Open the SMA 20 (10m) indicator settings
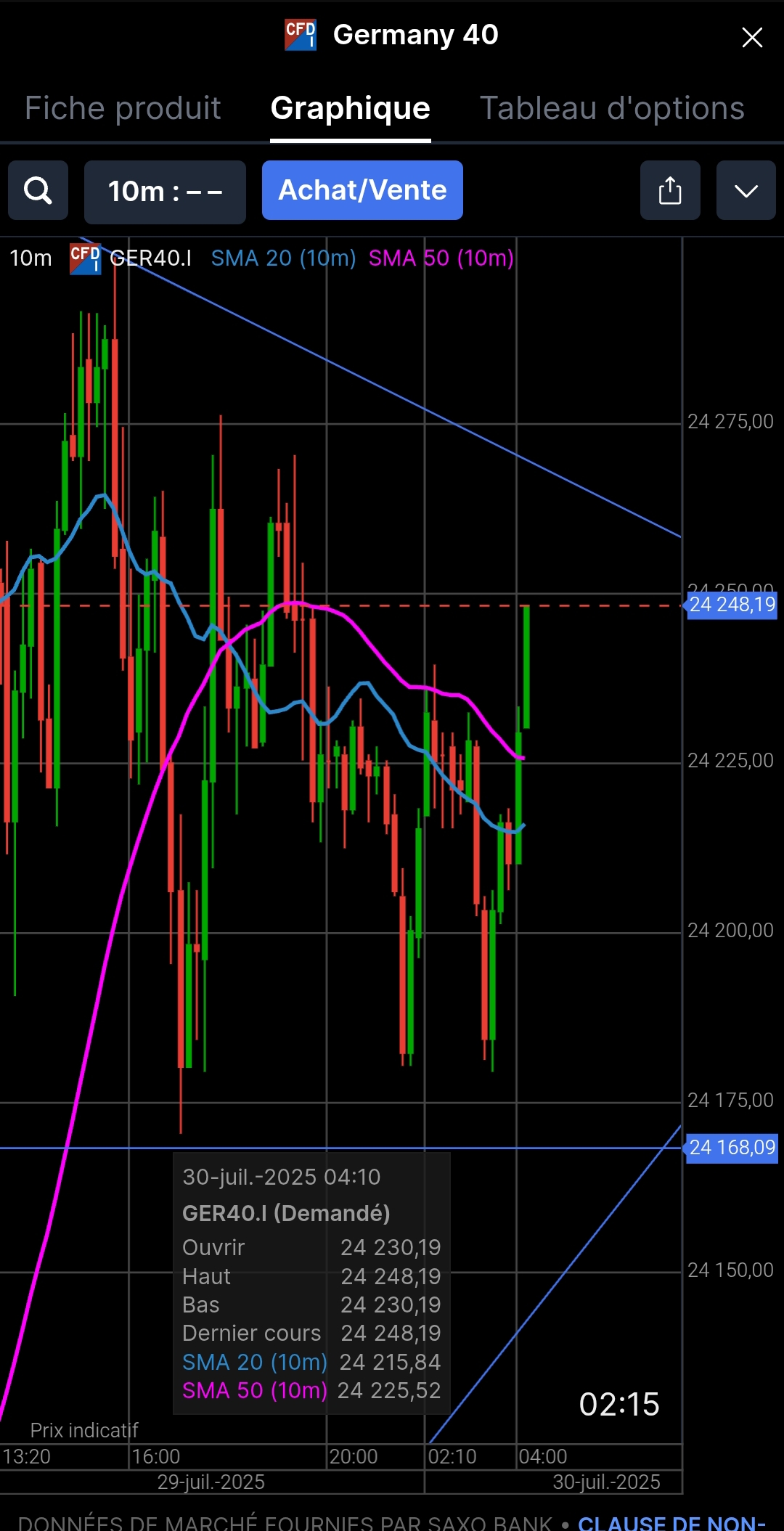Screen dimensions: 784x1531 (x=283, y=258)
